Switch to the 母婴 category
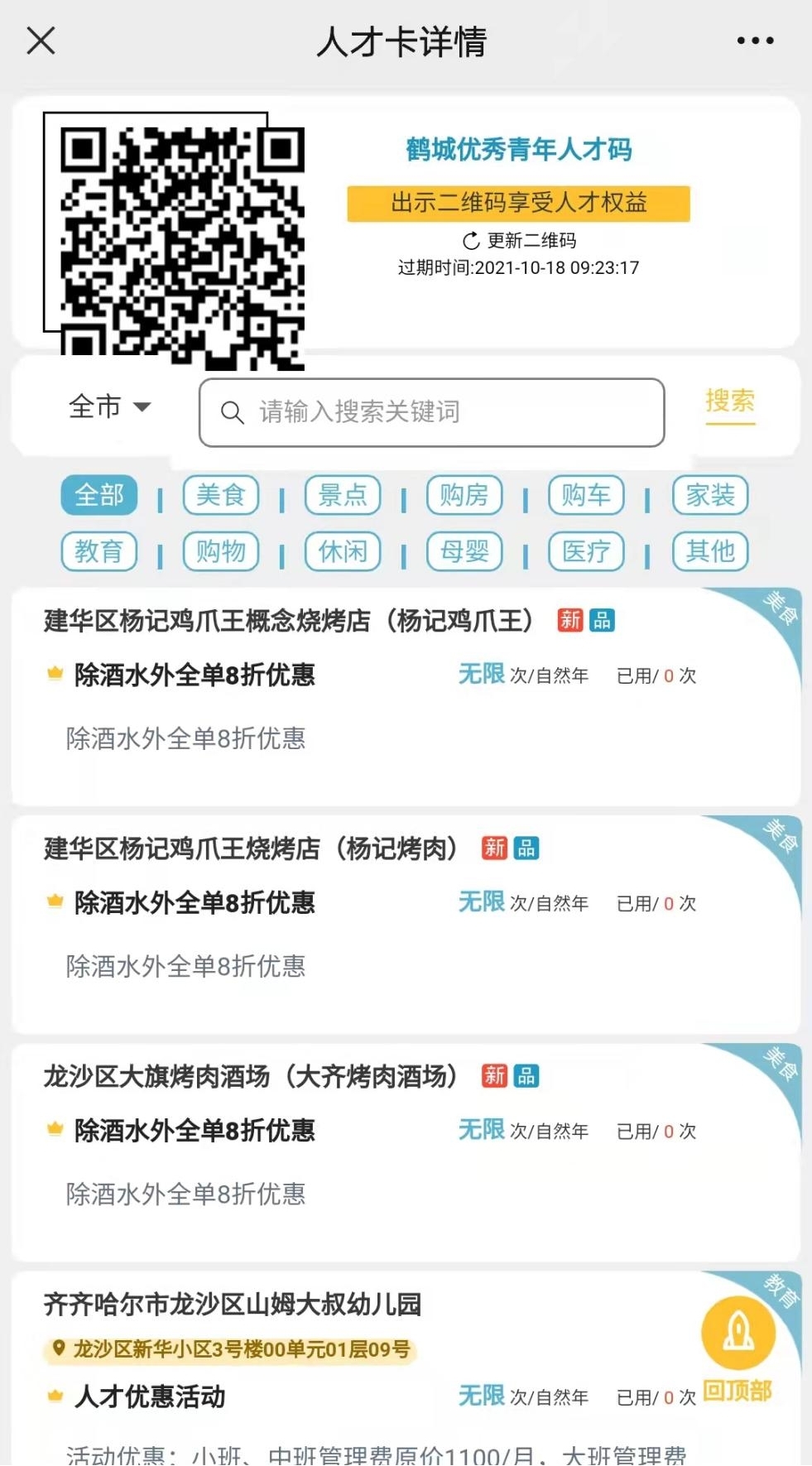 pyautogui.click(x=464, y=551)
